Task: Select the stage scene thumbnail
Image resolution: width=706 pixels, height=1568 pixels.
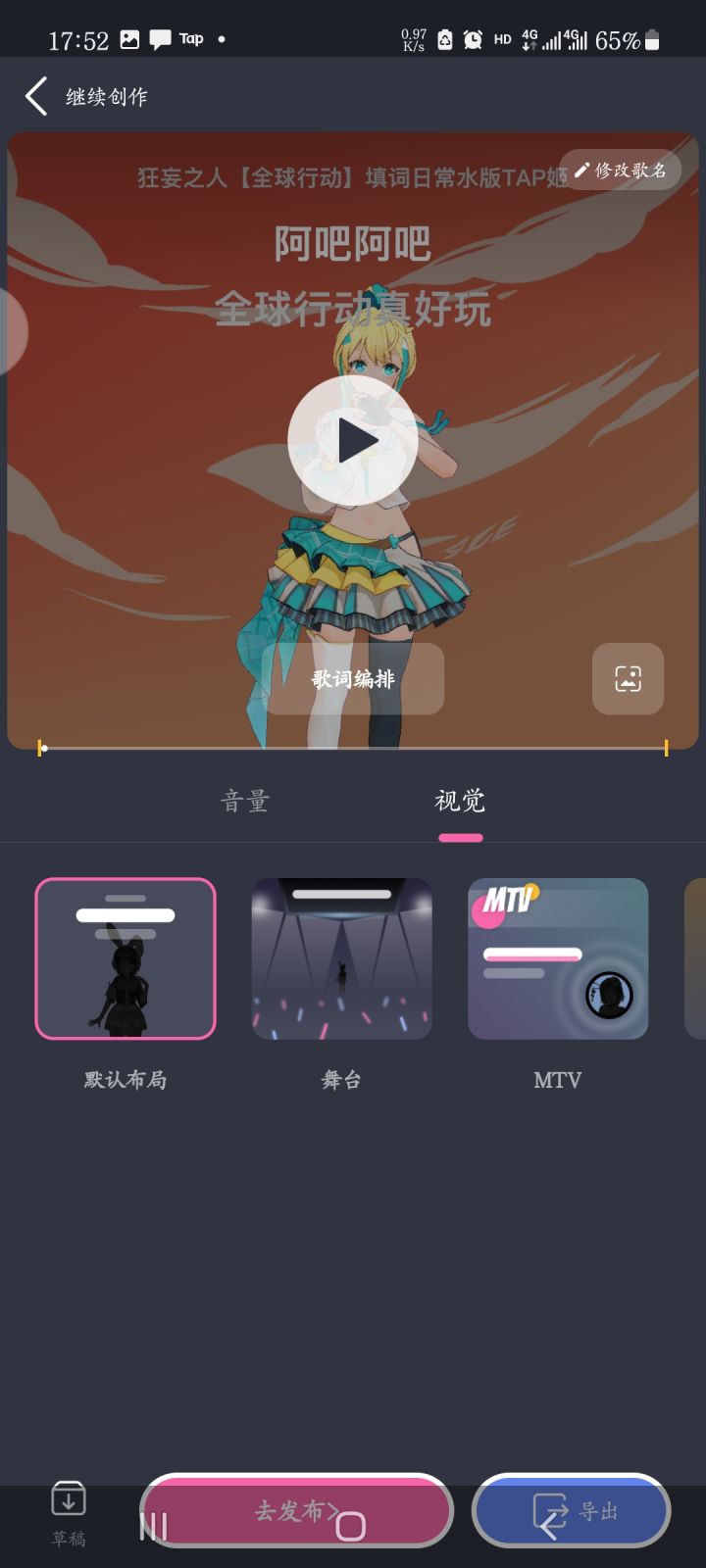Action: [341, 957]
